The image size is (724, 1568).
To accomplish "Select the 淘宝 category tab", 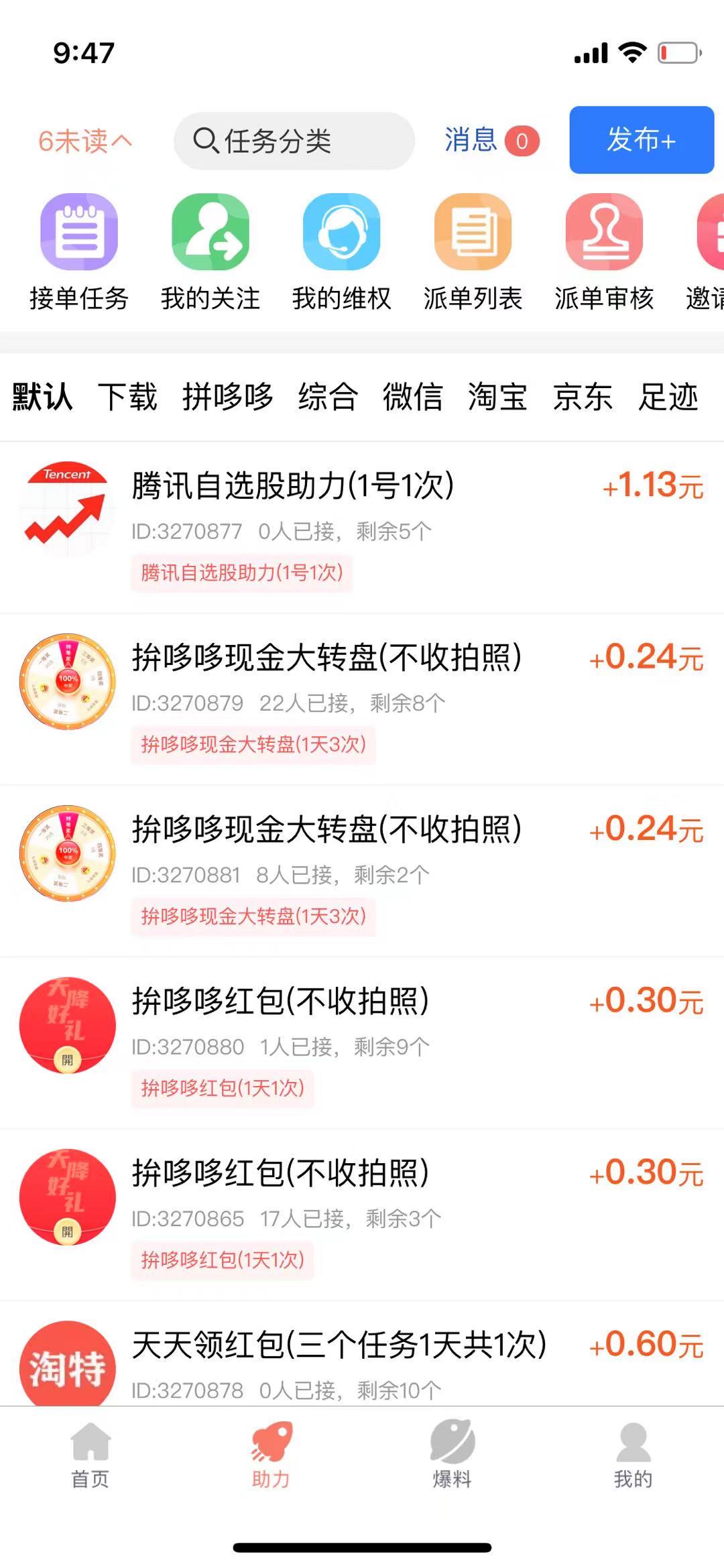I will [497, 396].
